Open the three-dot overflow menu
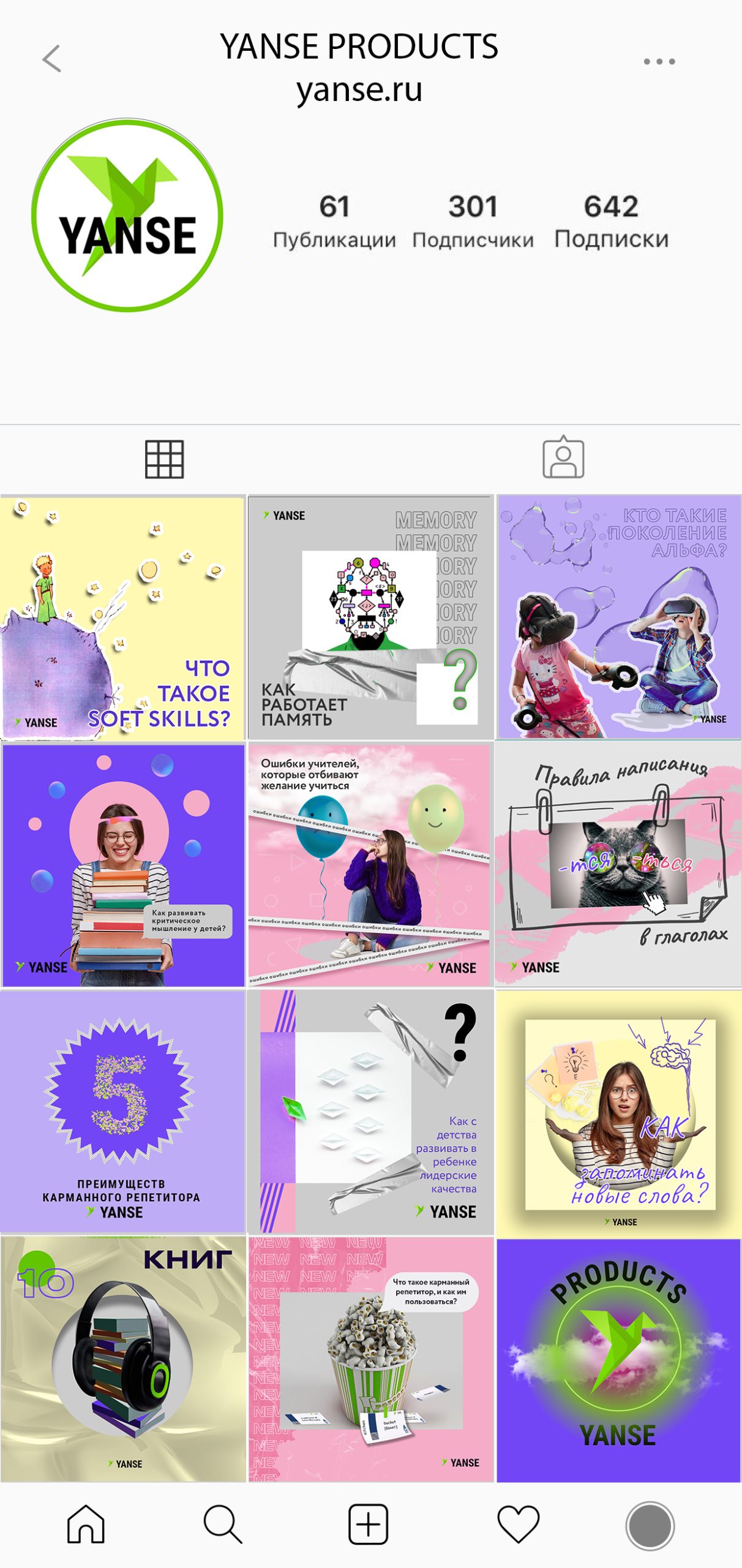 tap(659, 61)
